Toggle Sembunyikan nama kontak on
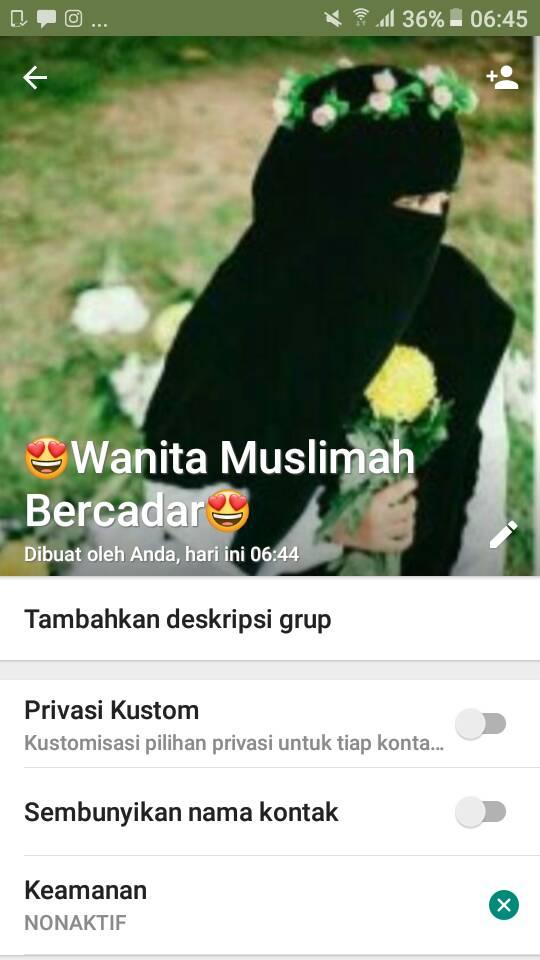 (x=481, y=812)
